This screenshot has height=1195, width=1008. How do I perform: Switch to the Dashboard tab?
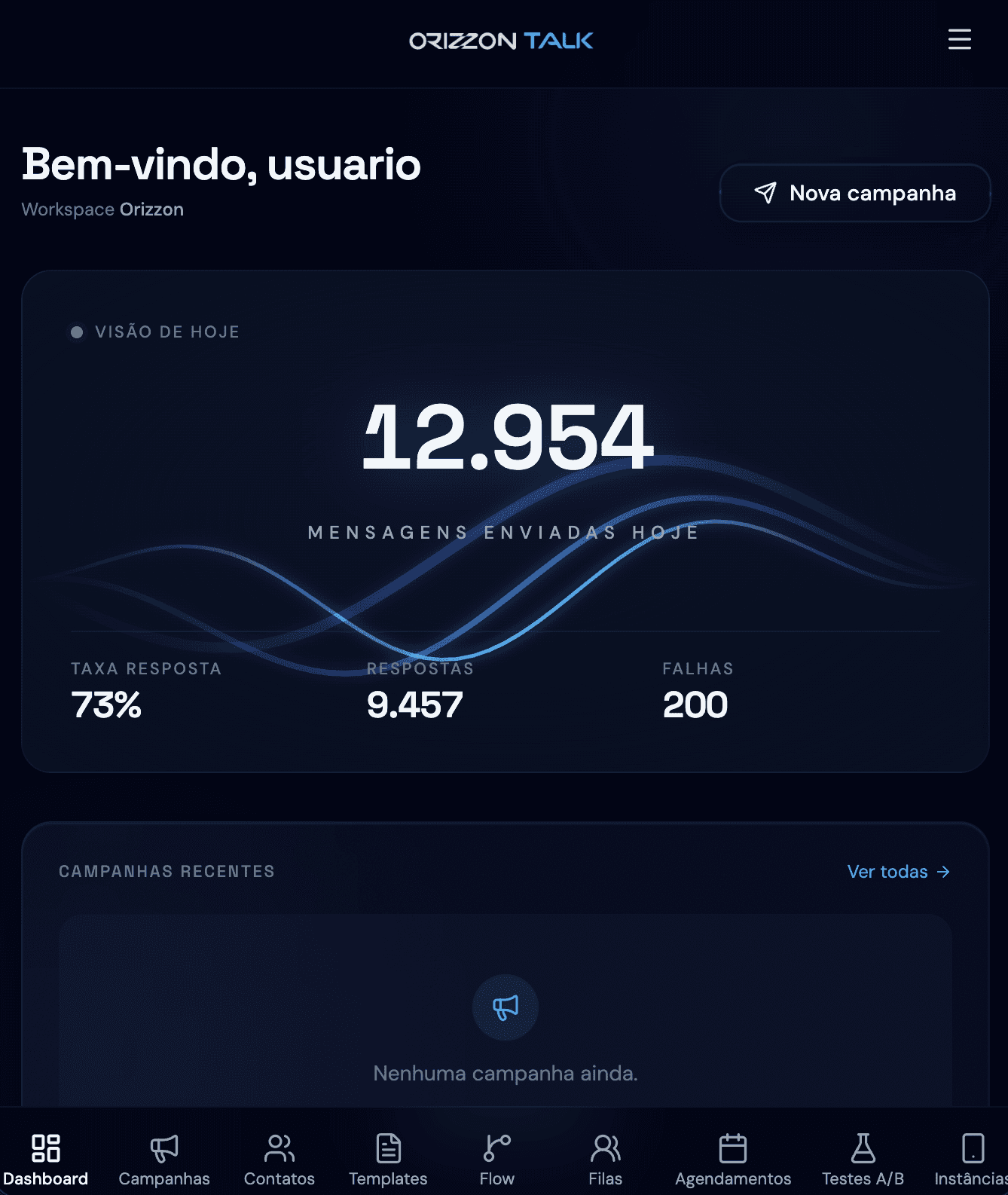point(45,1159)
